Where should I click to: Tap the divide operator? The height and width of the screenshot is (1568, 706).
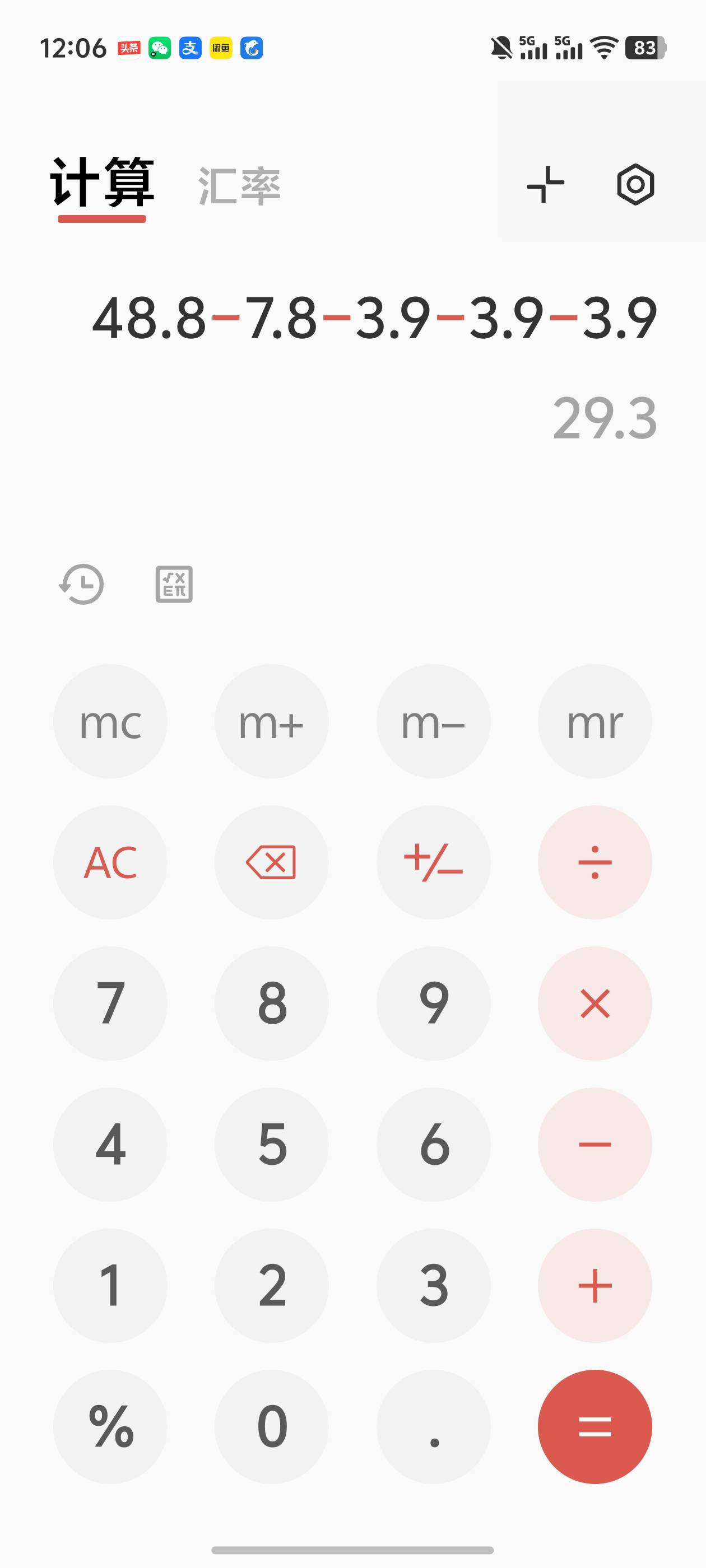pos(594,862)
